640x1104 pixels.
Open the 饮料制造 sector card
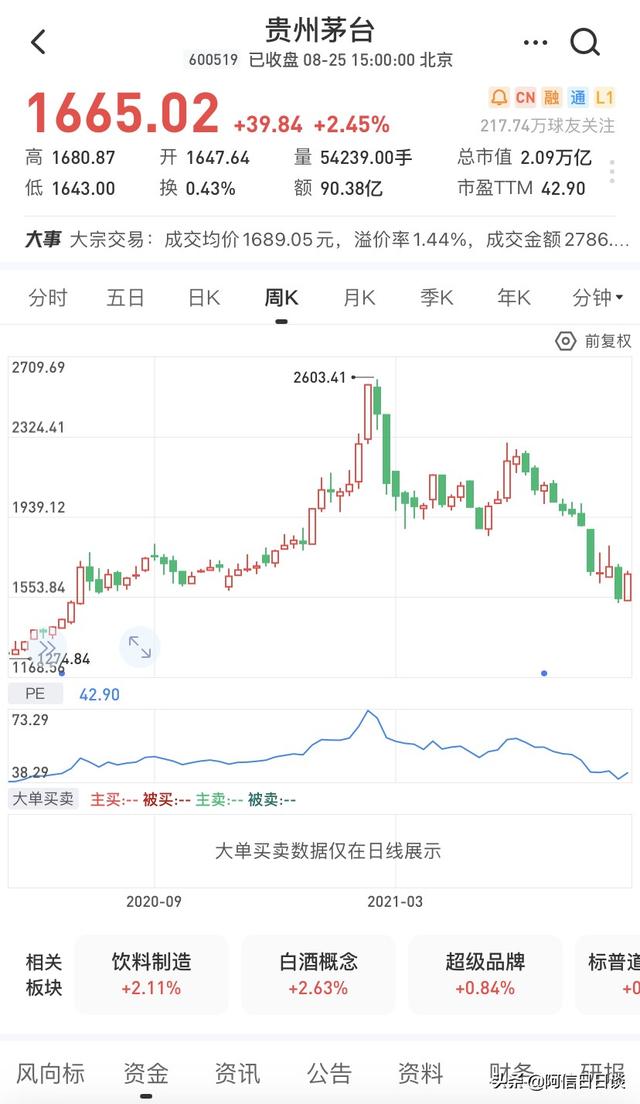152,974
